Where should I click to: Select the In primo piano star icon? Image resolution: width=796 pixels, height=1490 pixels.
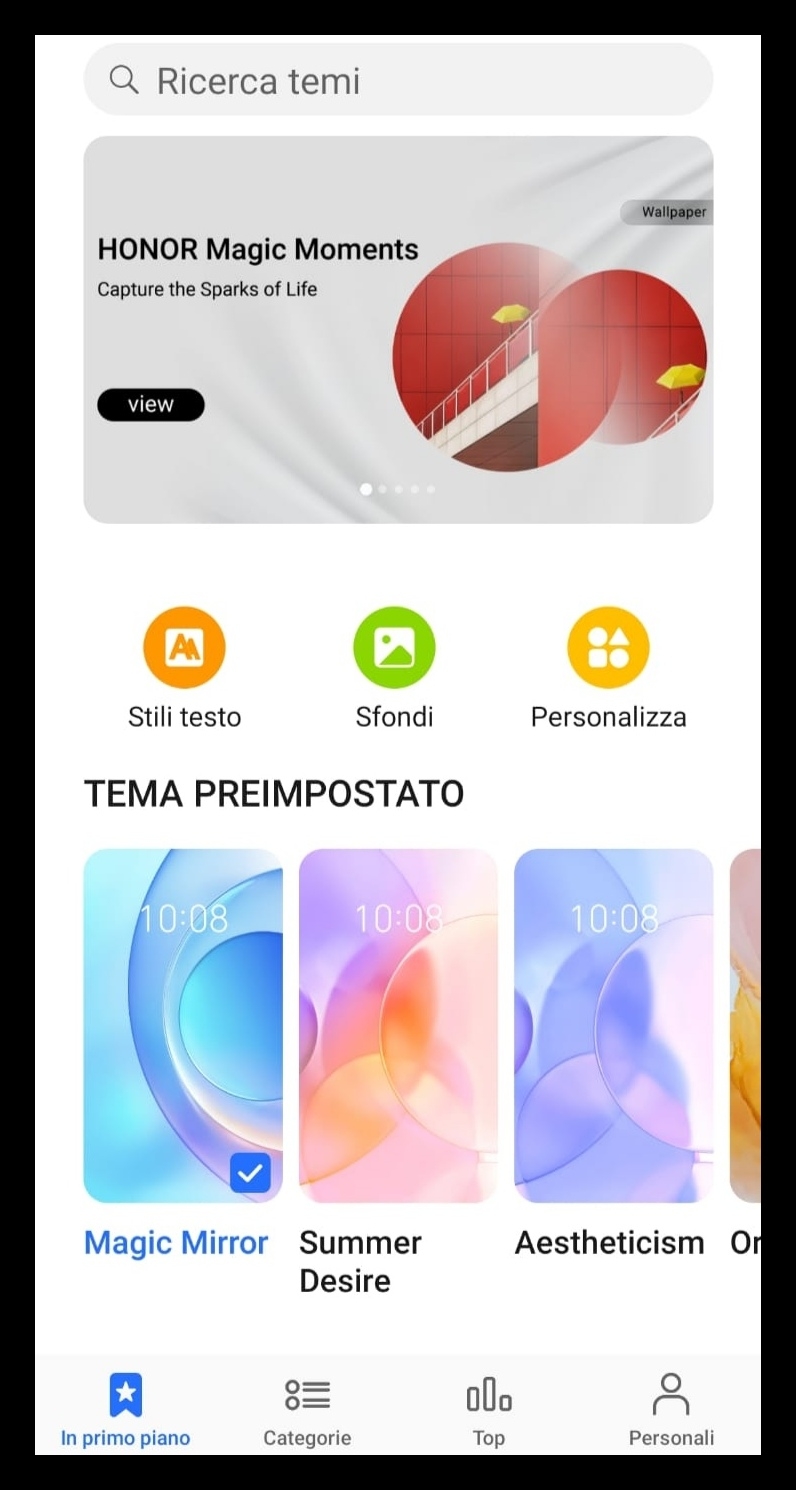[x=125, y=1393]
